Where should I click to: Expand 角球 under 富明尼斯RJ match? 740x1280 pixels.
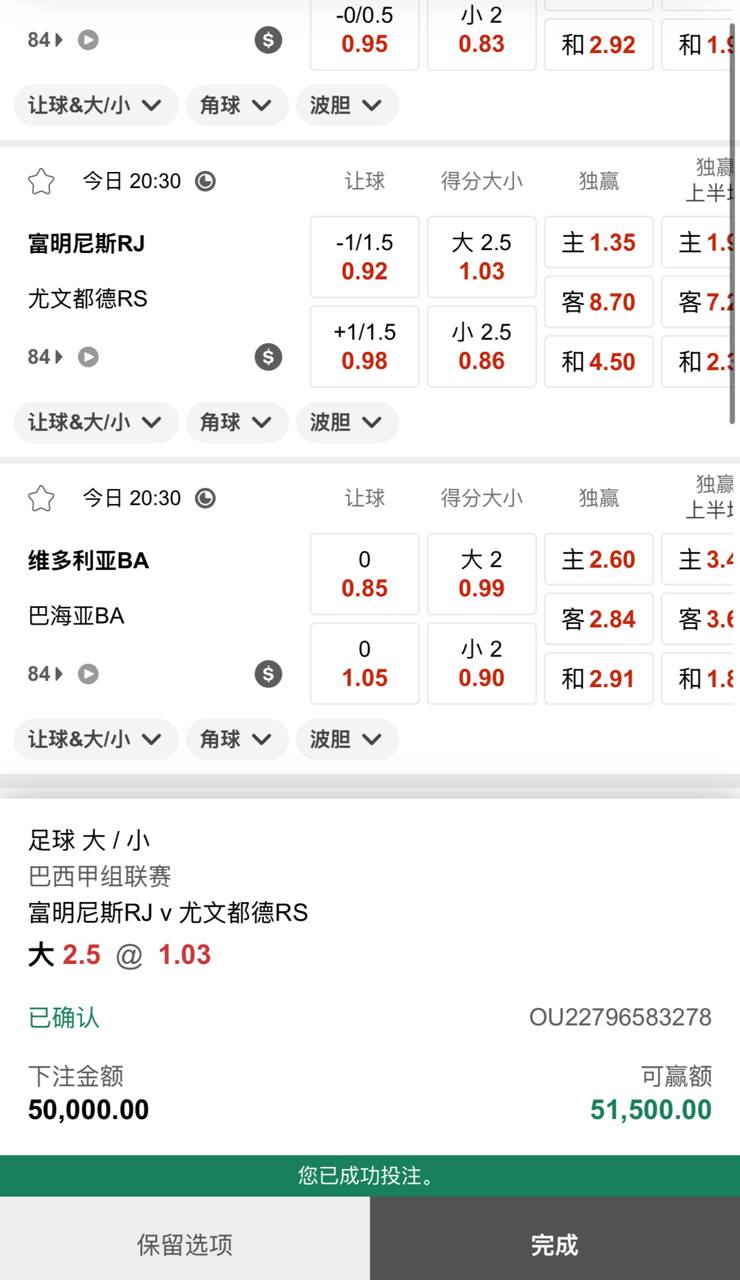(236, 422)
